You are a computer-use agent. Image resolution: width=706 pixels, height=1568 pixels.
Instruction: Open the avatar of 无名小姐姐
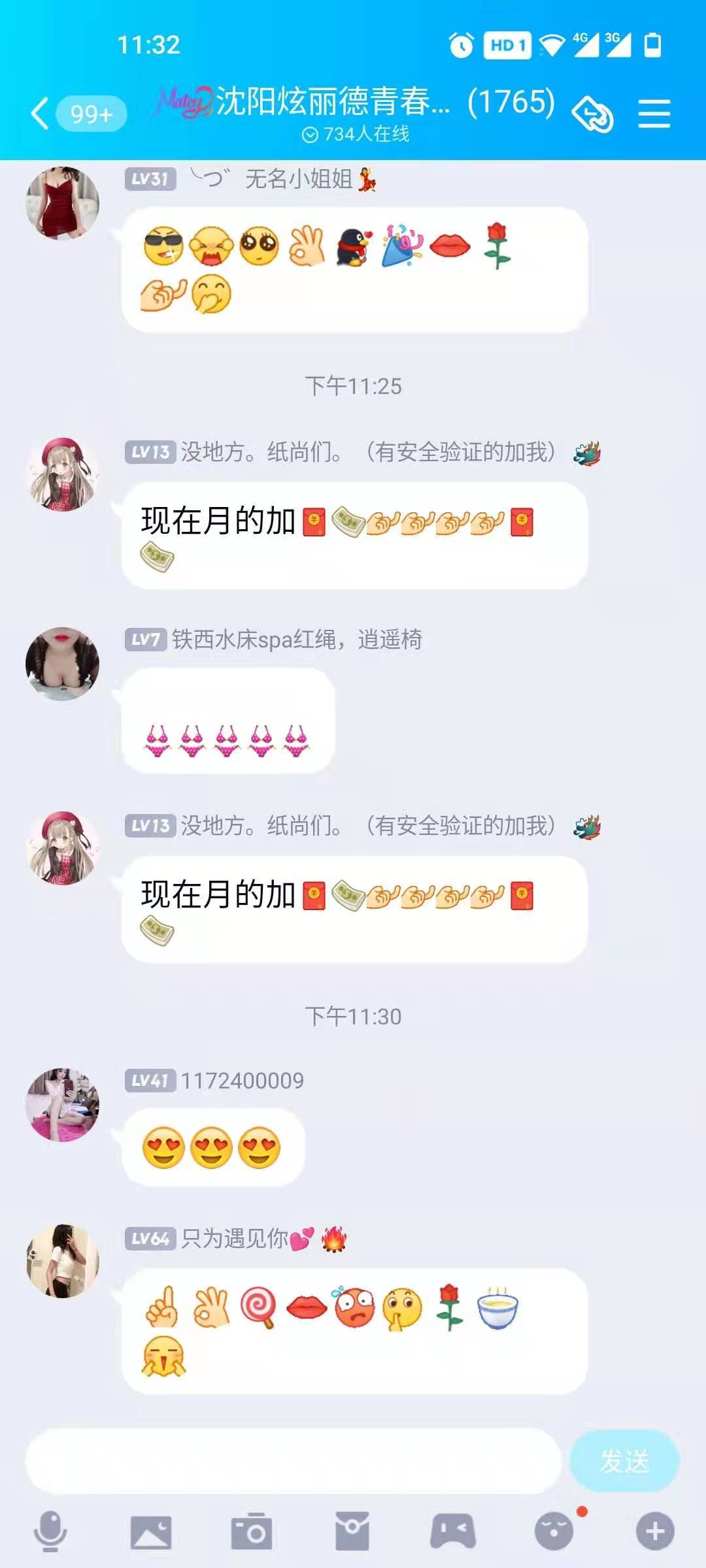[x=64, y=203]
